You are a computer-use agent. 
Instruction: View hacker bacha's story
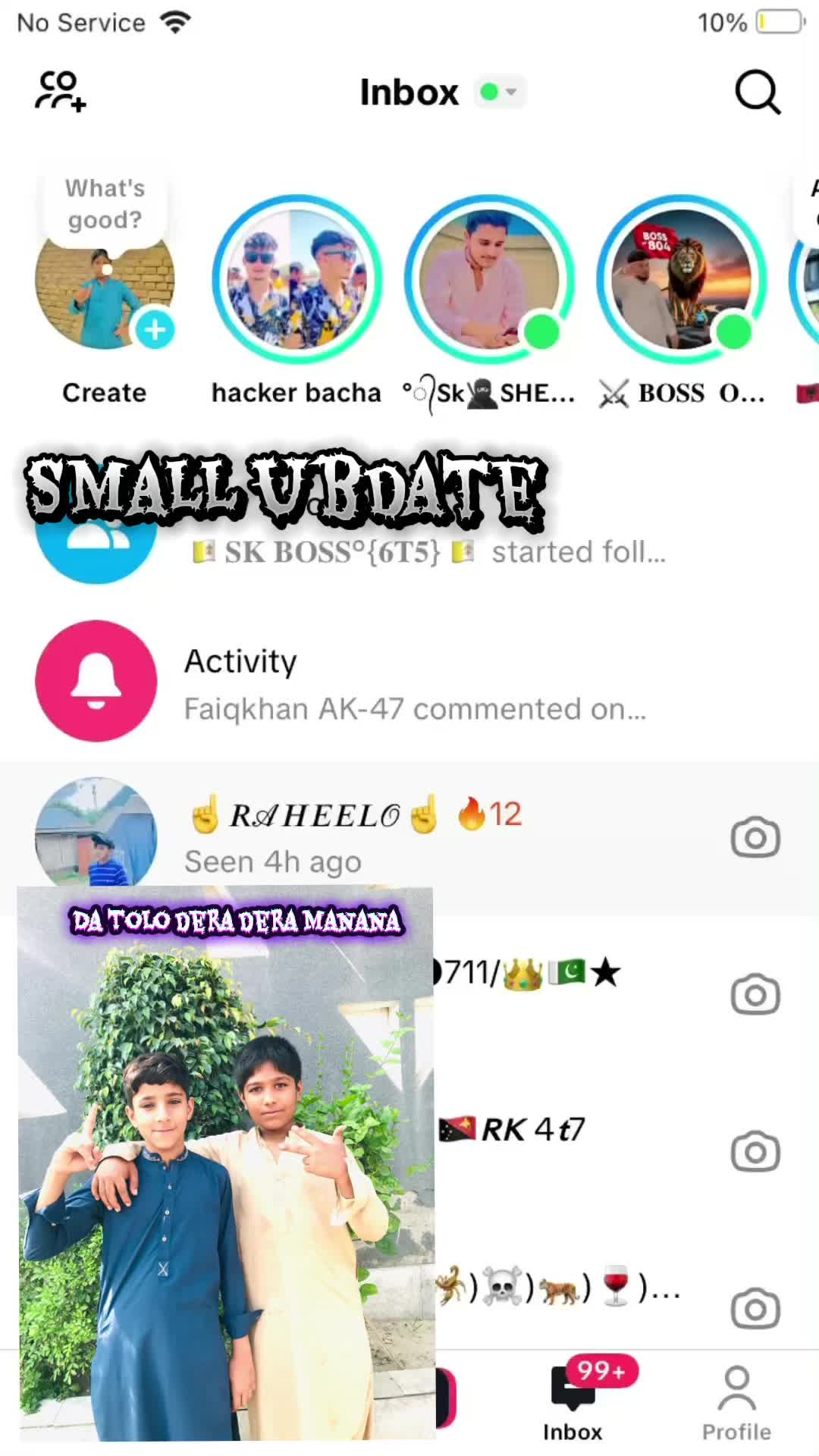tap(297, 280)
